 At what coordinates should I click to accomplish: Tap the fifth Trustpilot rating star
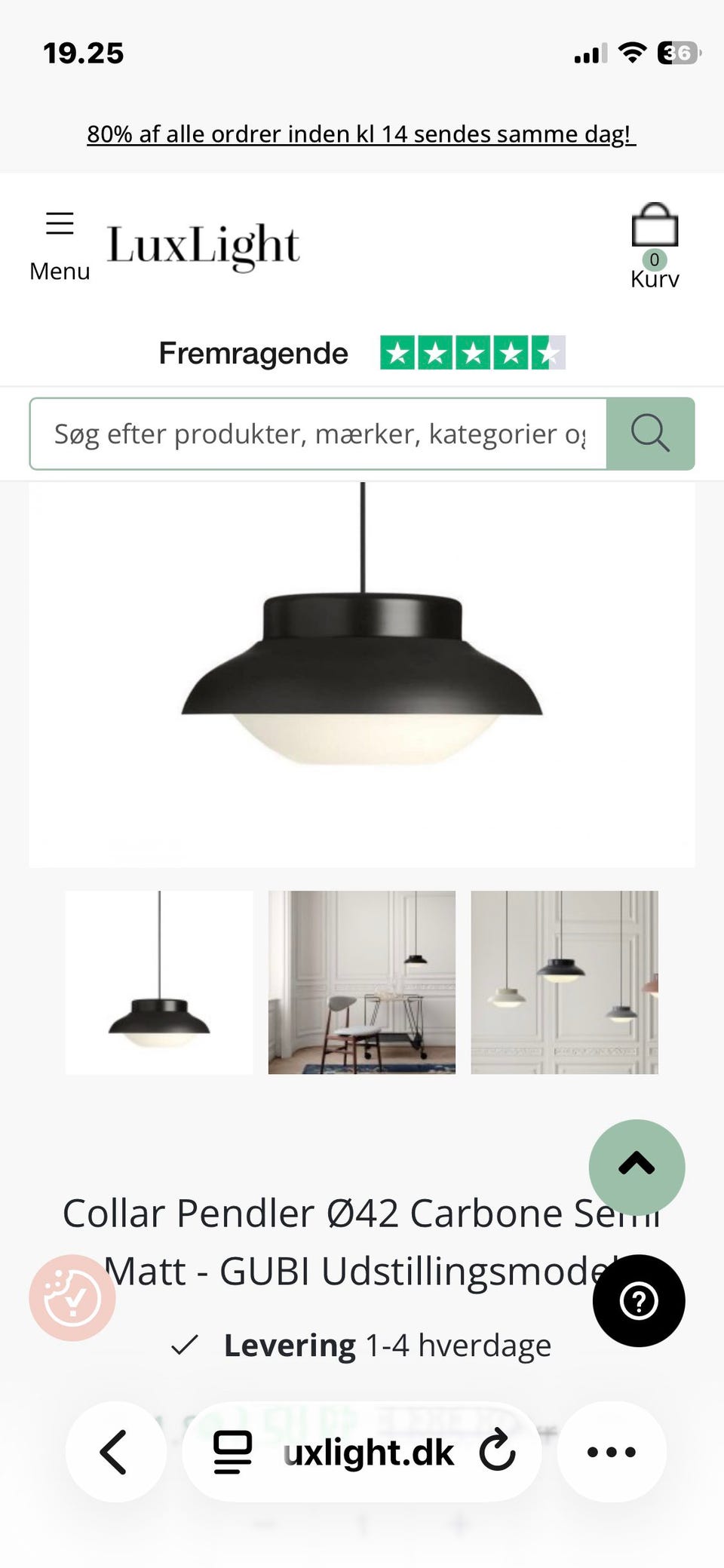coord(550,352)
